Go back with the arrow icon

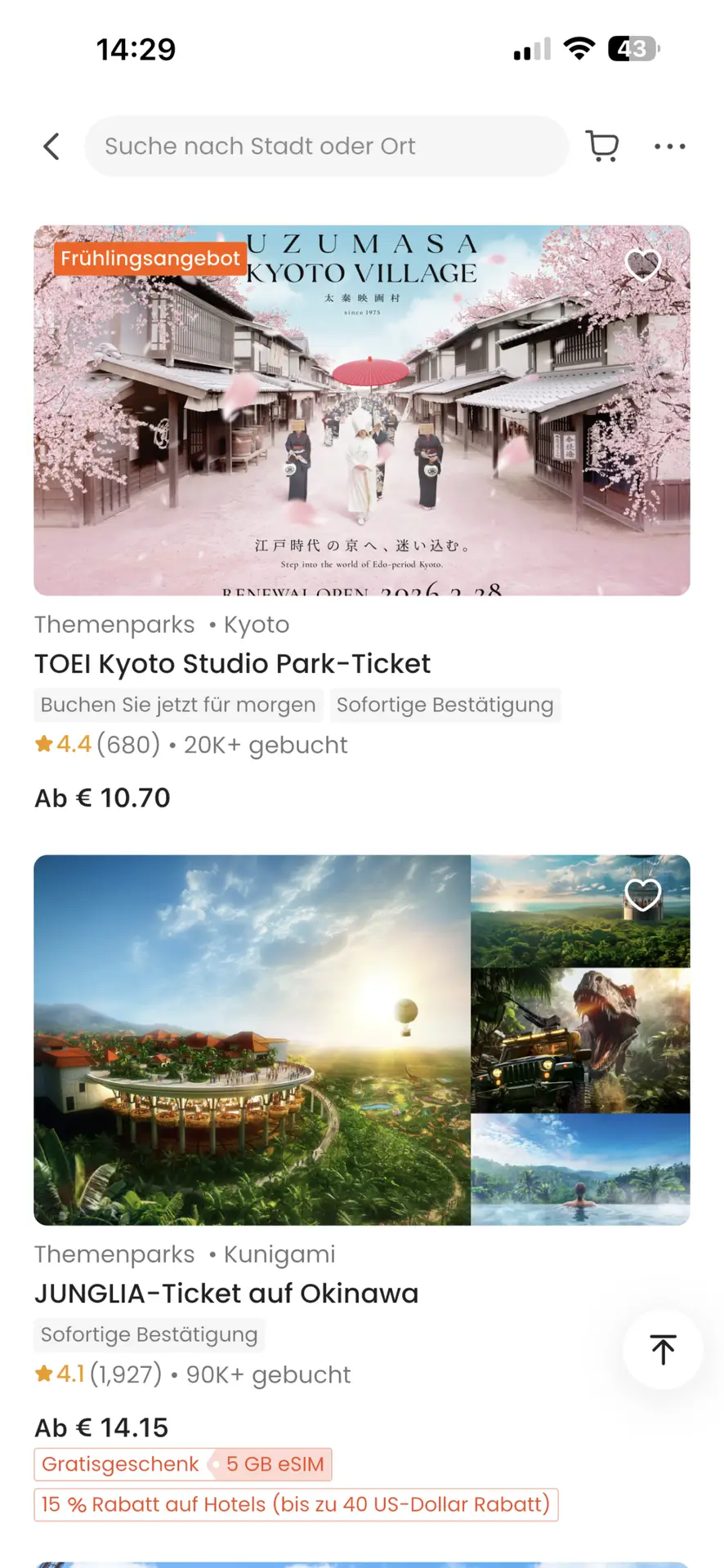point(51,147)
